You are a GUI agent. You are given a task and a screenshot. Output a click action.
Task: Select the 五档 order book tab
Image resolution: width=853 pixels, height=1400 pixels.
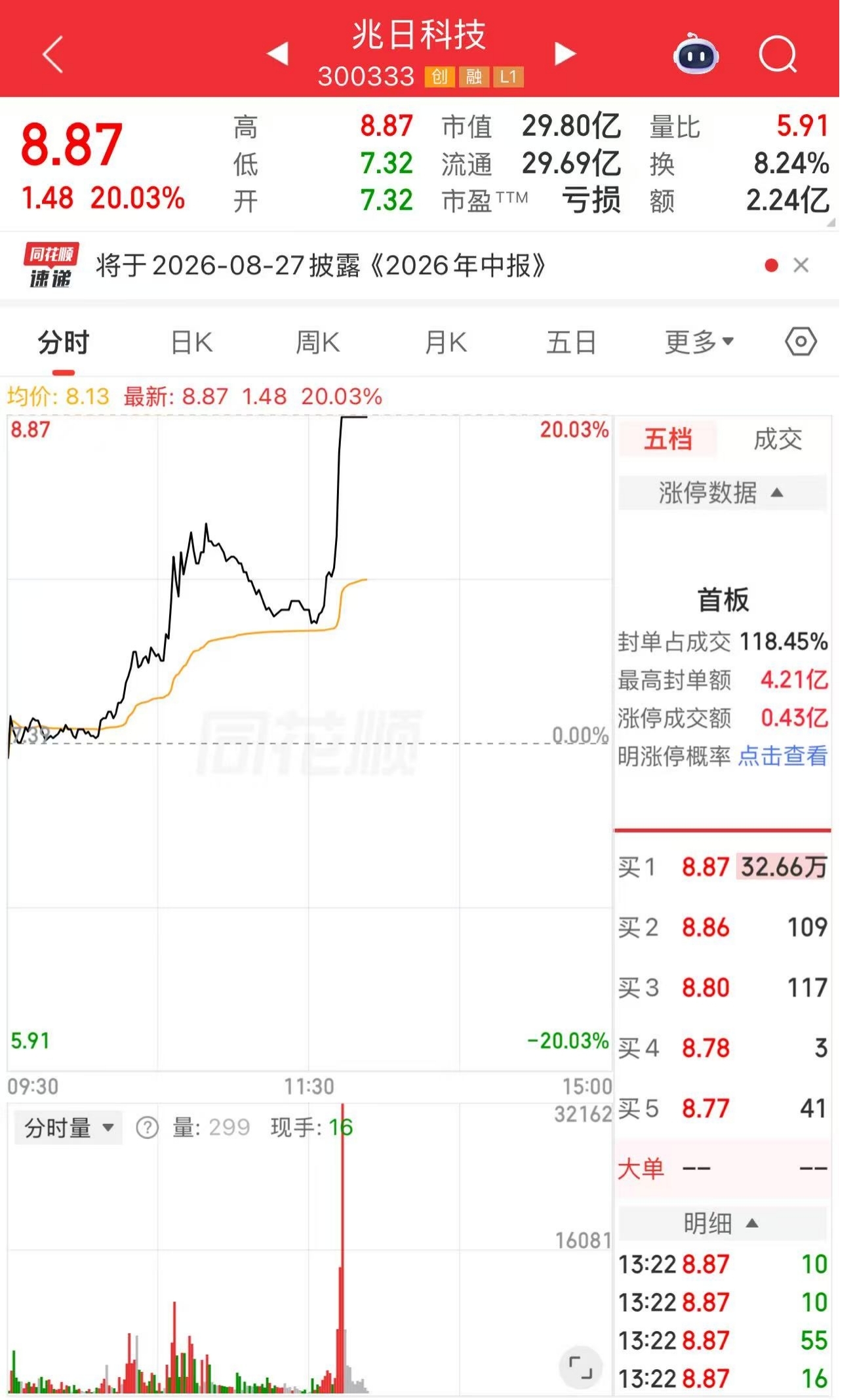click(x=667, y=439)
